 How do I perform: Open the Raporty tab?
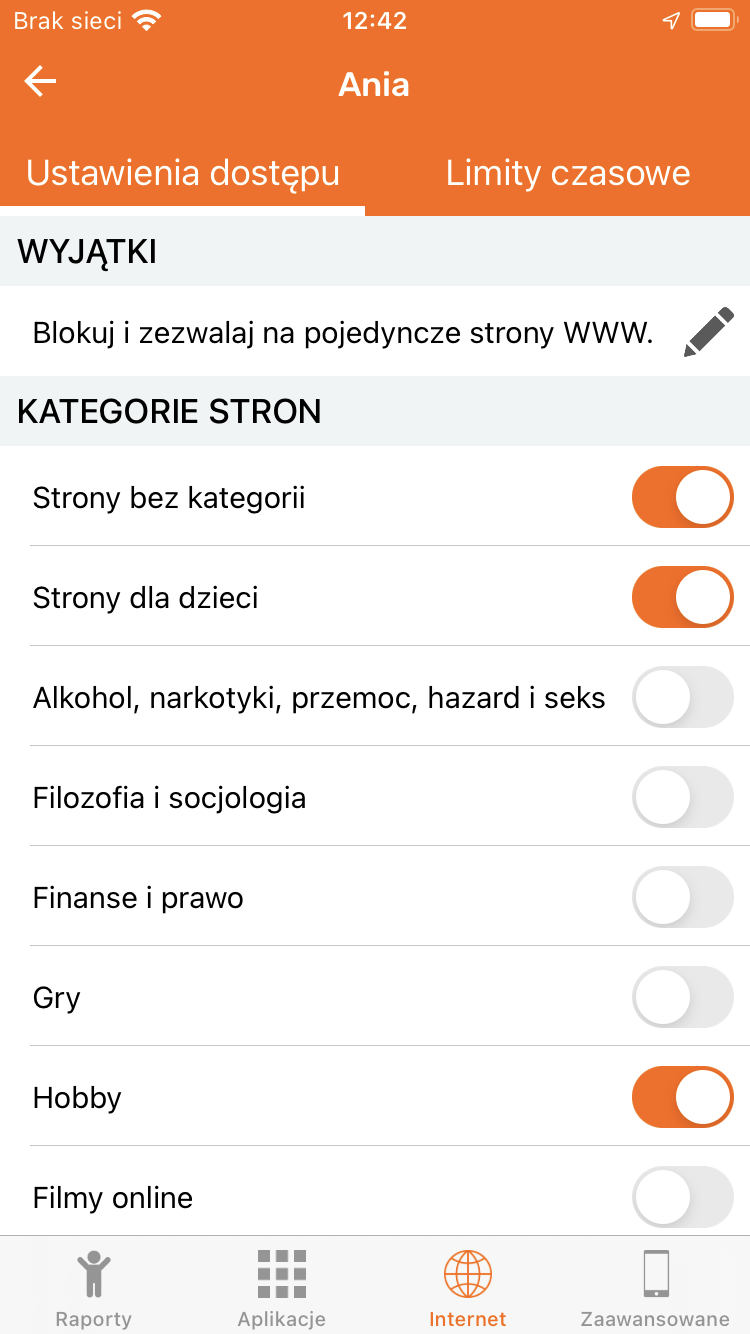[93, 1287]
